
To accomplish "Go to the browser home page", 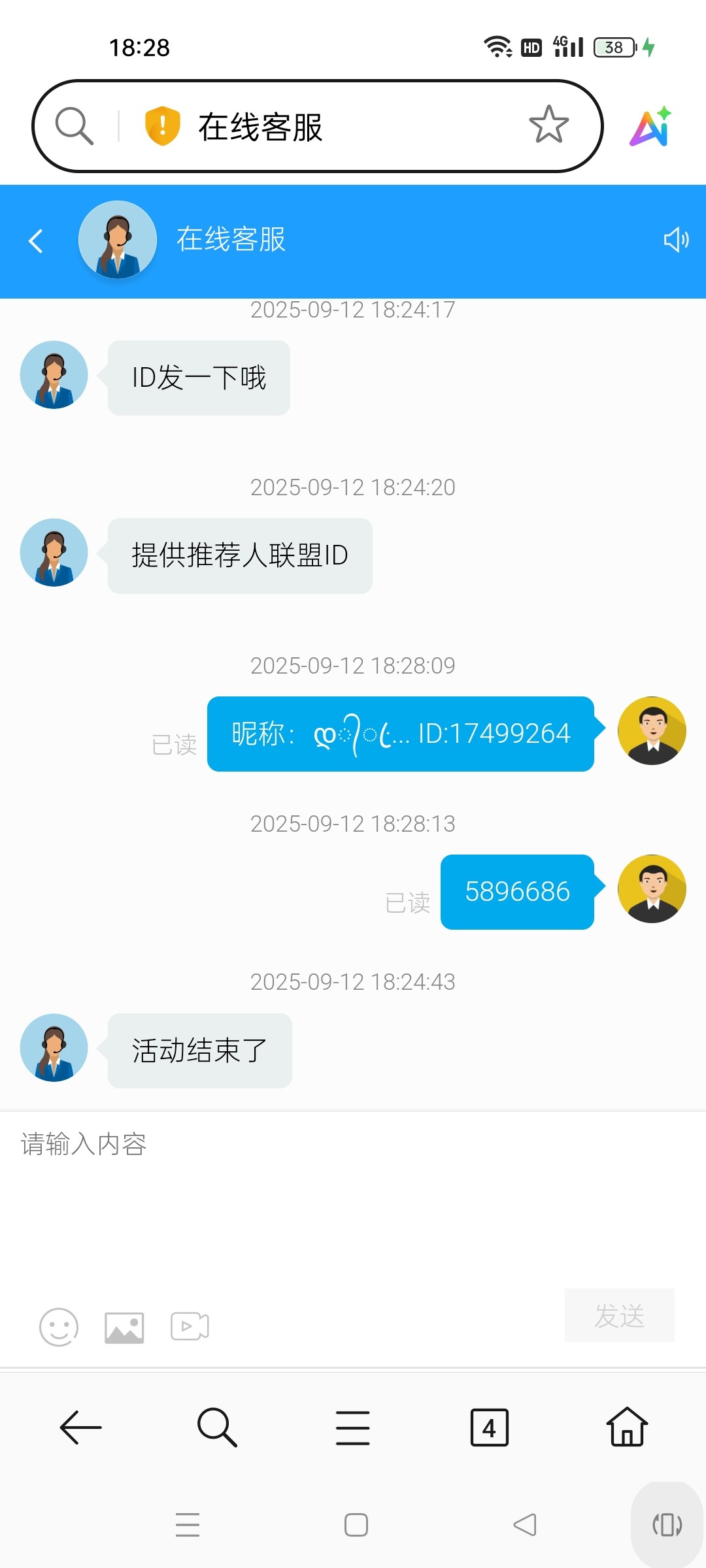I will click(627, 1428).
